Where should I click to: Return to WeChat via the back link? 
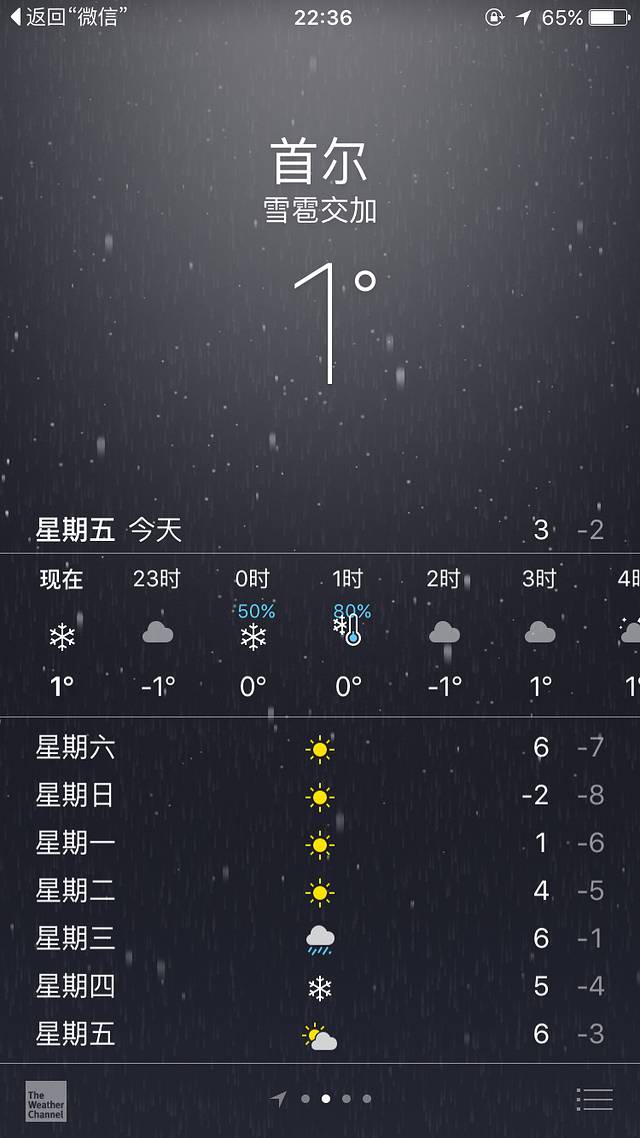pos(66,17)
